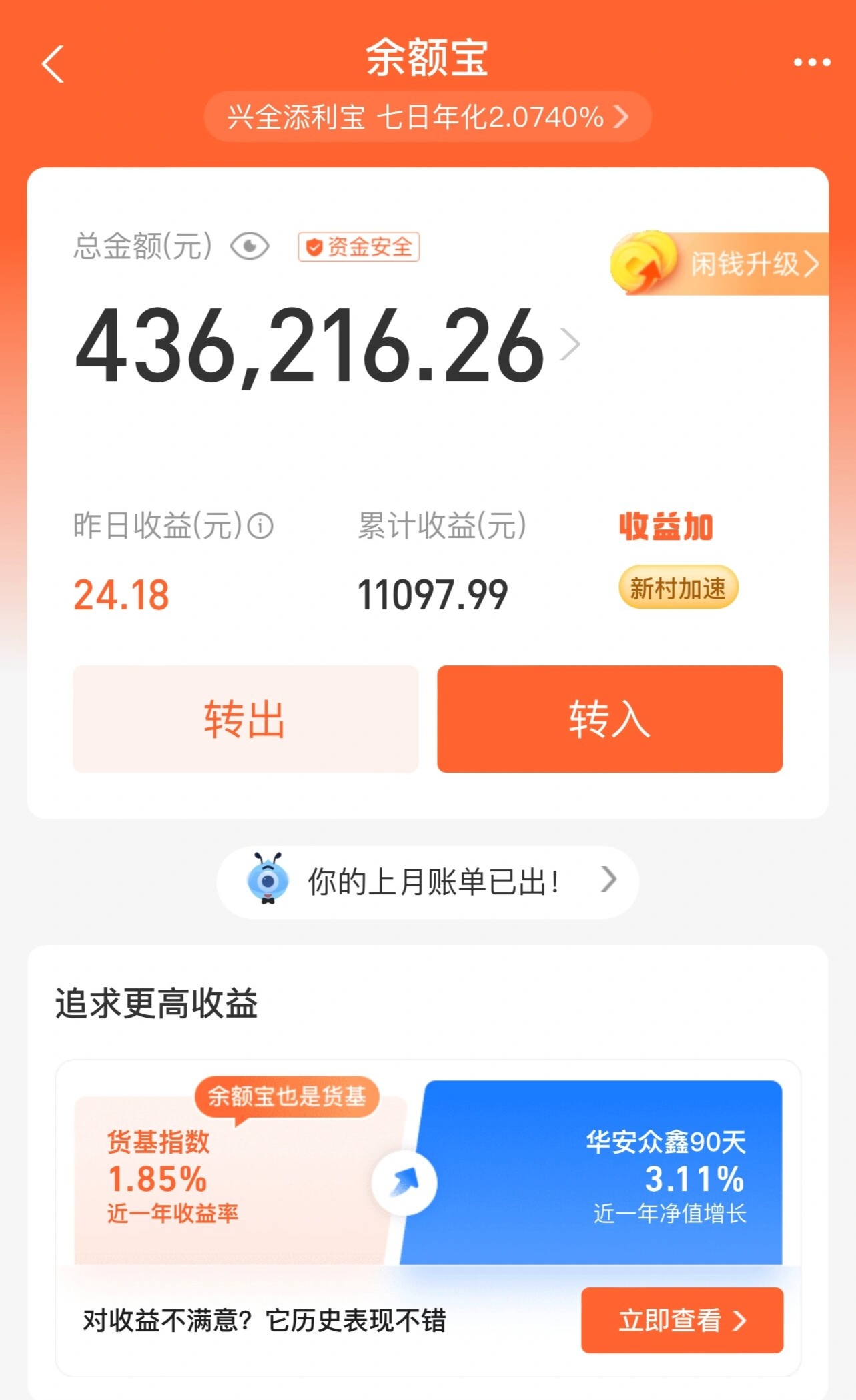Open the three-dot overflow menu

[811, 63]
